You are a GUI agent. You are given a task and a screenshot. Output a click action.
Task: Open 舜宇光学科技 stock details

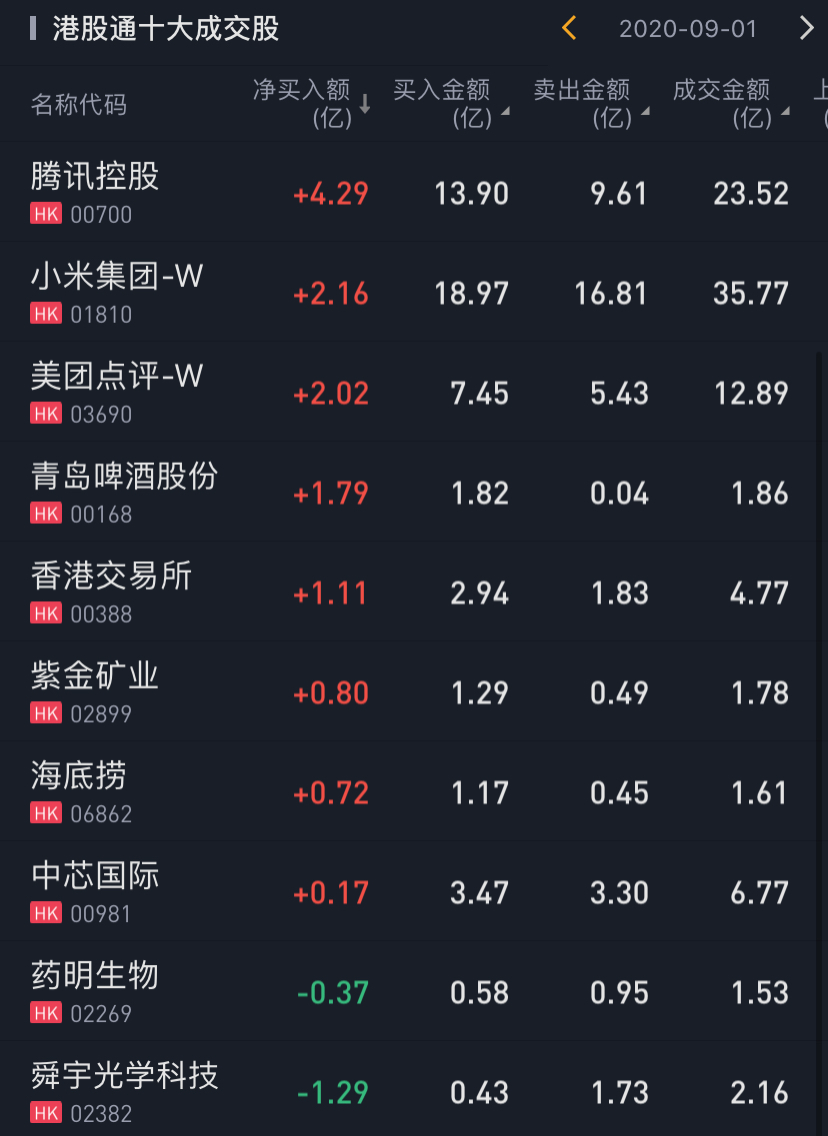click(x=124, y=1092)
